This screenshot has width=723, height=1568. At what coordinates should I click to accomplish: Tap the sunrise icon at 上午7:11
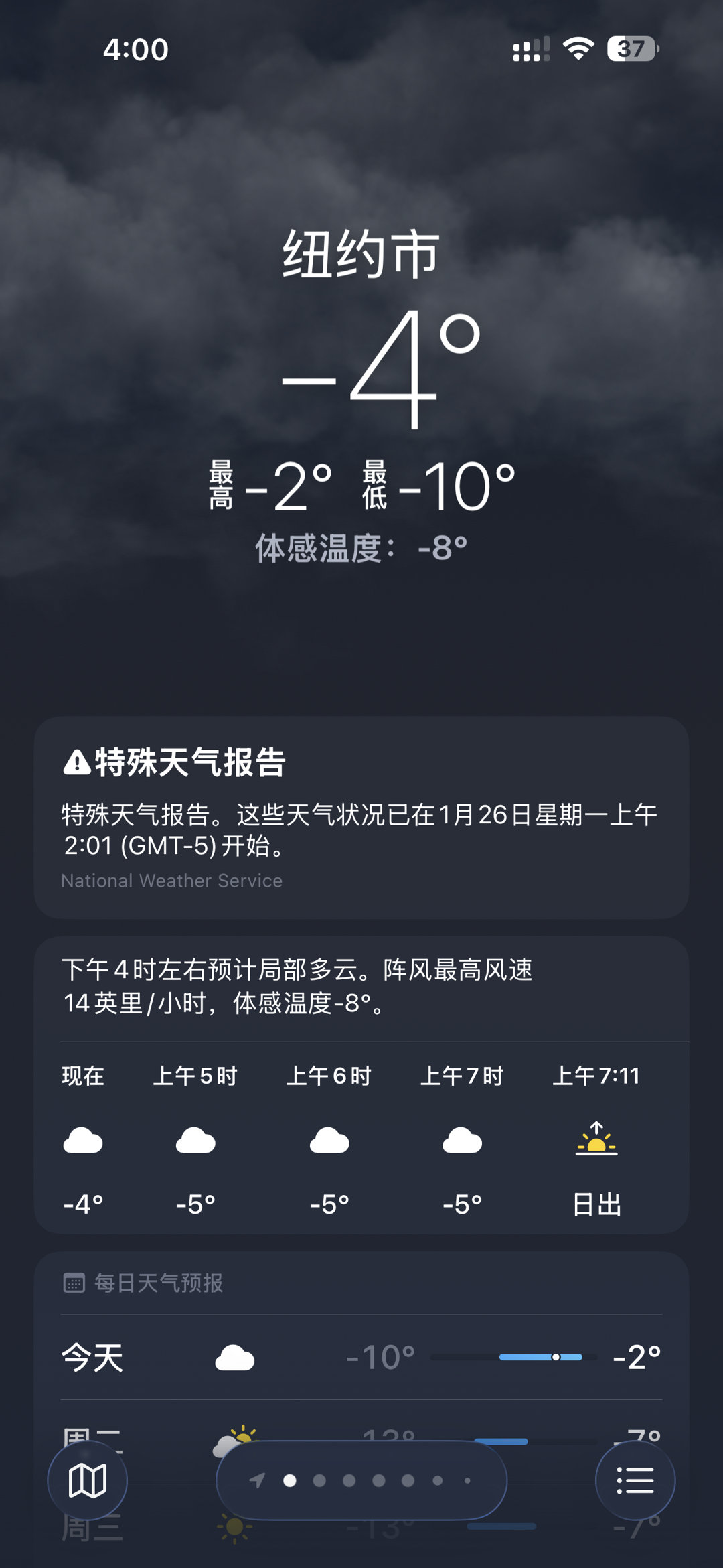point(595,1139)
